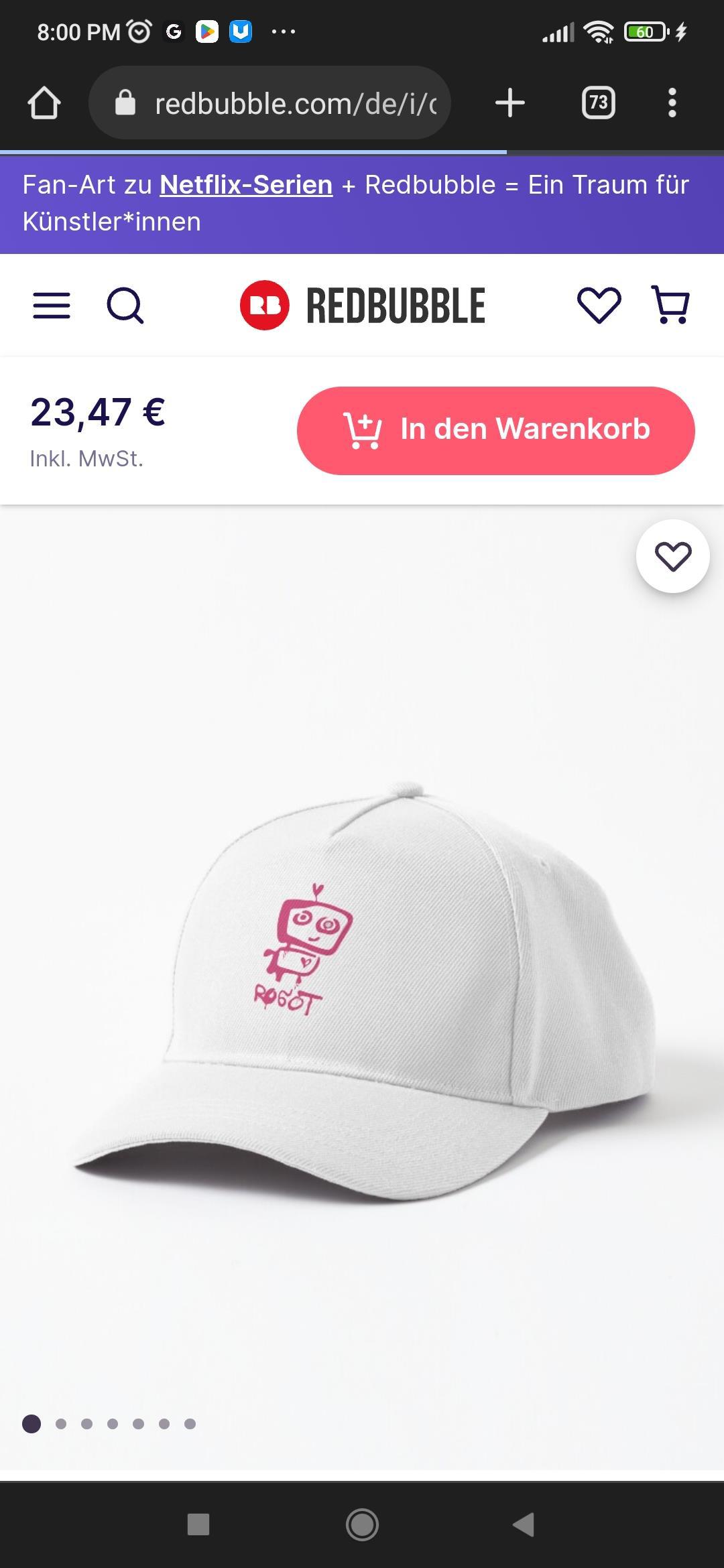
Task: Add cap with In den Warenkorb
Action: (x=496, y=430)
